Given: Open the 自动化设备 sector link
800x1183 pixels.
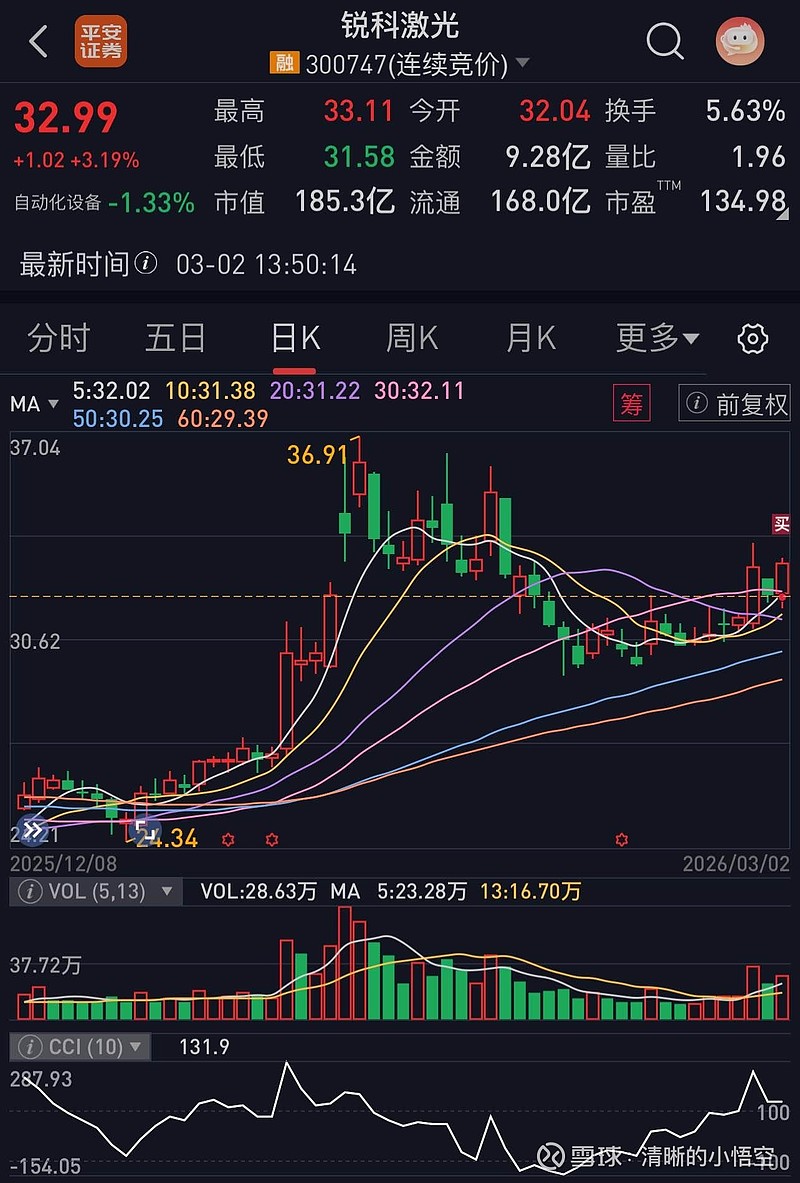Looking at the screenshot, I should [x=57, y=202].
